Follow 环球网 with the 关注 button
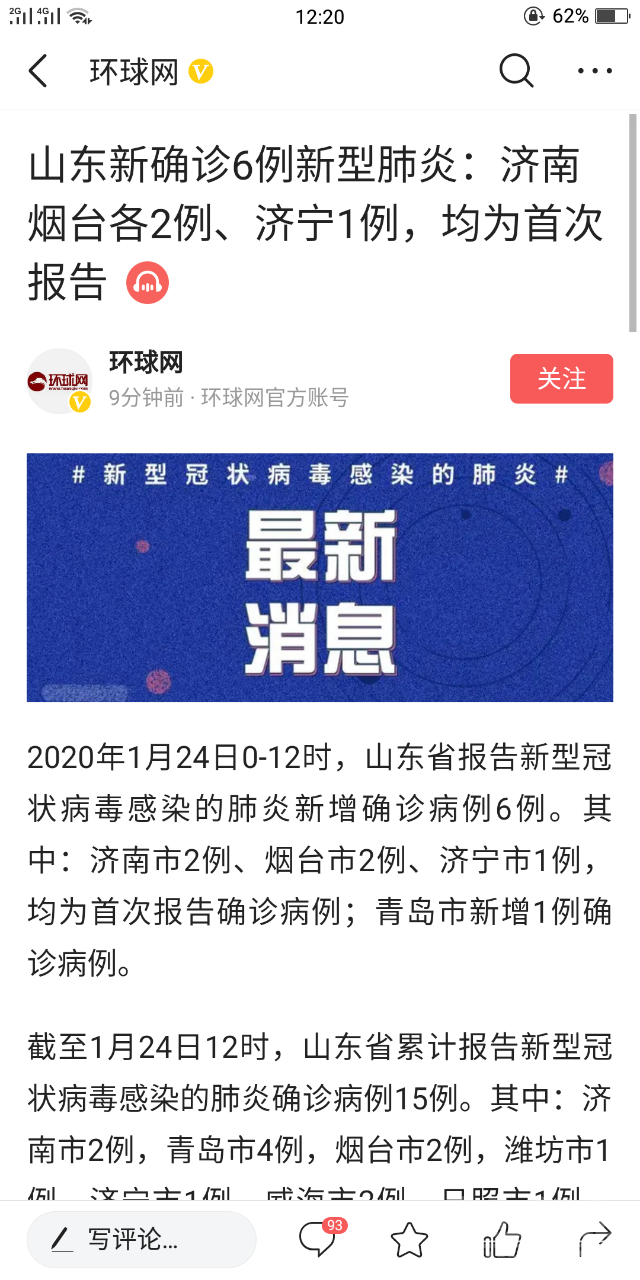Image resolution: width=640 pixels, height=1280 pixels. [561, 379]
